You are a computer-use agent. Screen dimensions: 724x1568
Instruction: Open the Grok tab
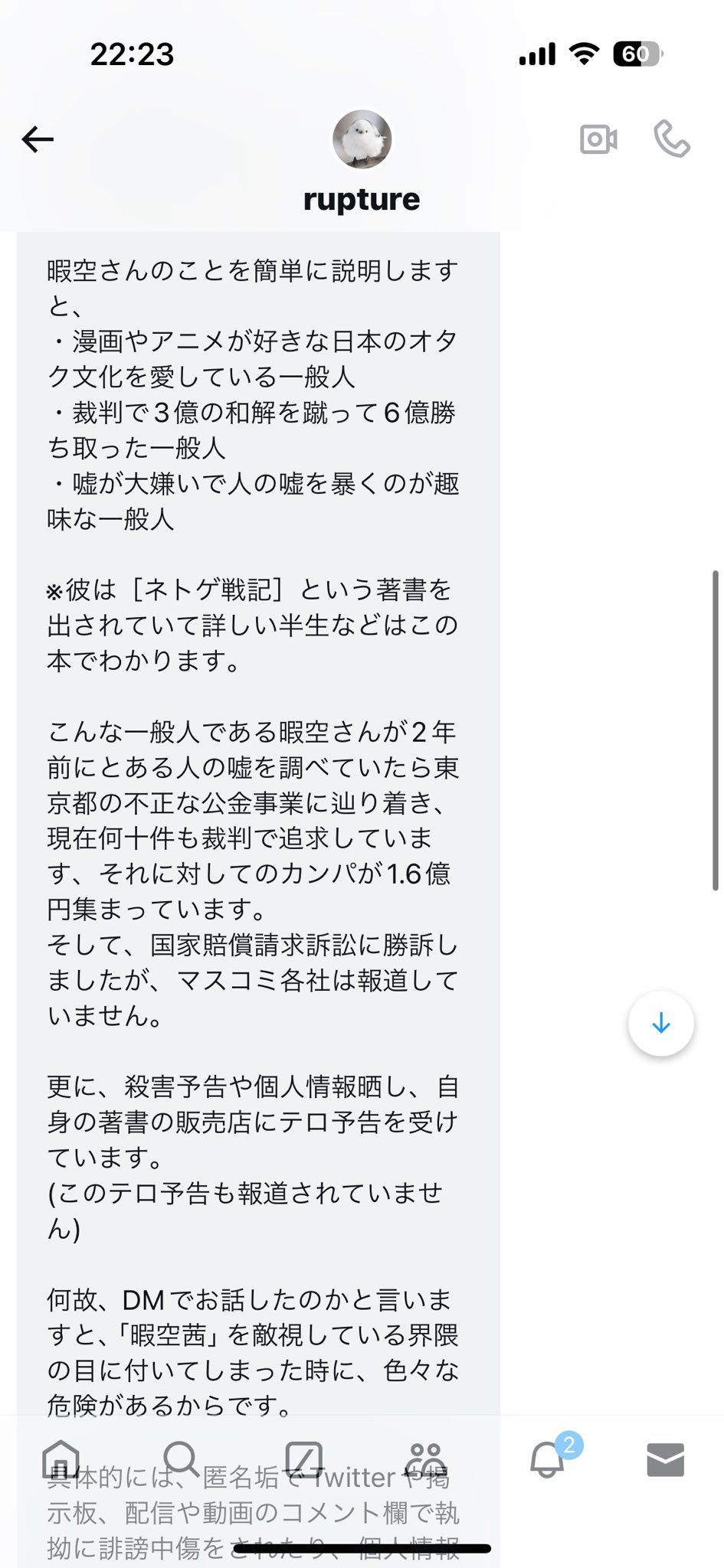click(x=303, y=1459)
